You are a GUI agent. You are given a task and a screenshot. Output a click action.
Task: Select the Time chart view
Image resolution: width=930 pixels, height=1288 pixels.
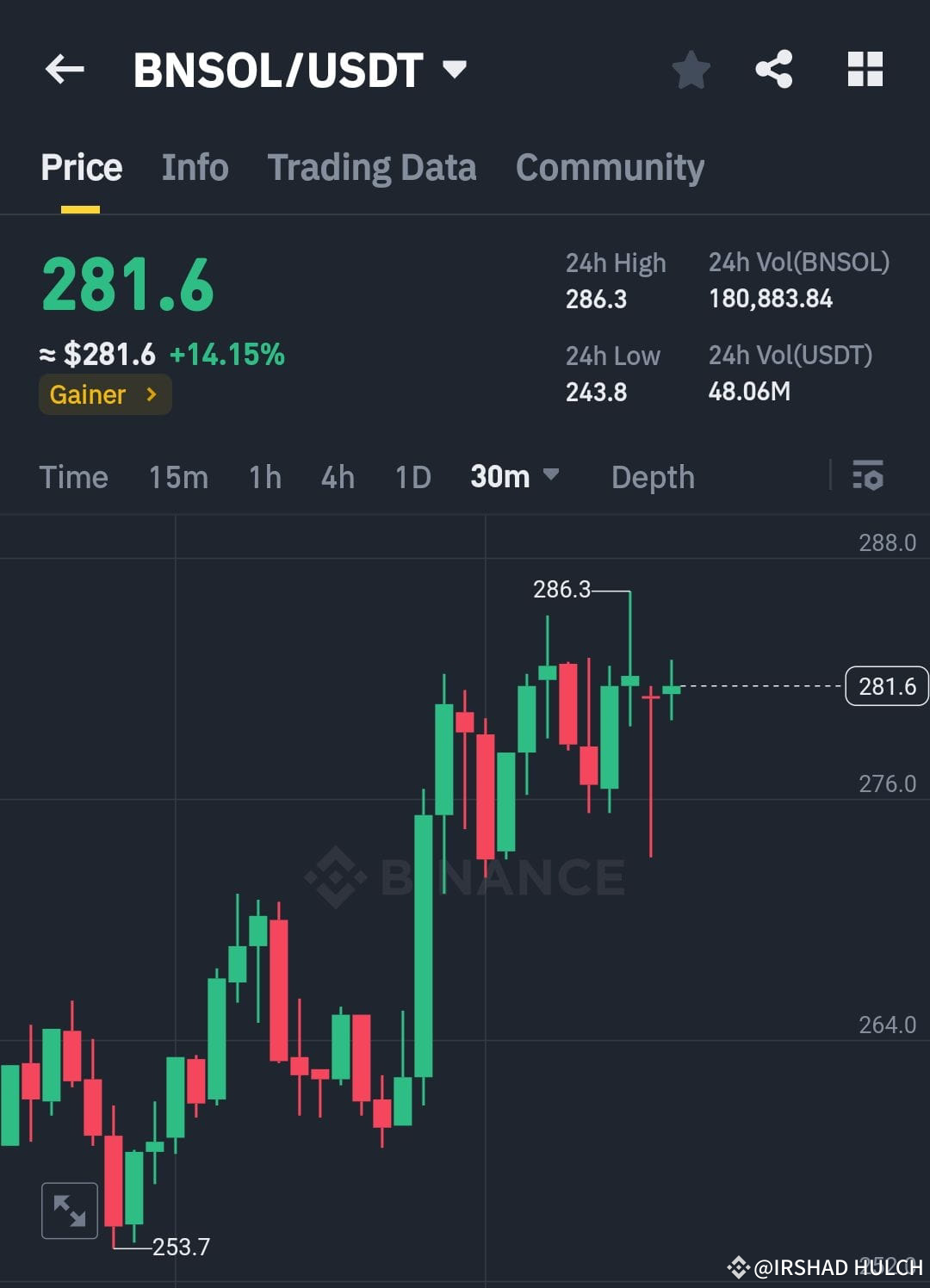[x=73, y=477]
